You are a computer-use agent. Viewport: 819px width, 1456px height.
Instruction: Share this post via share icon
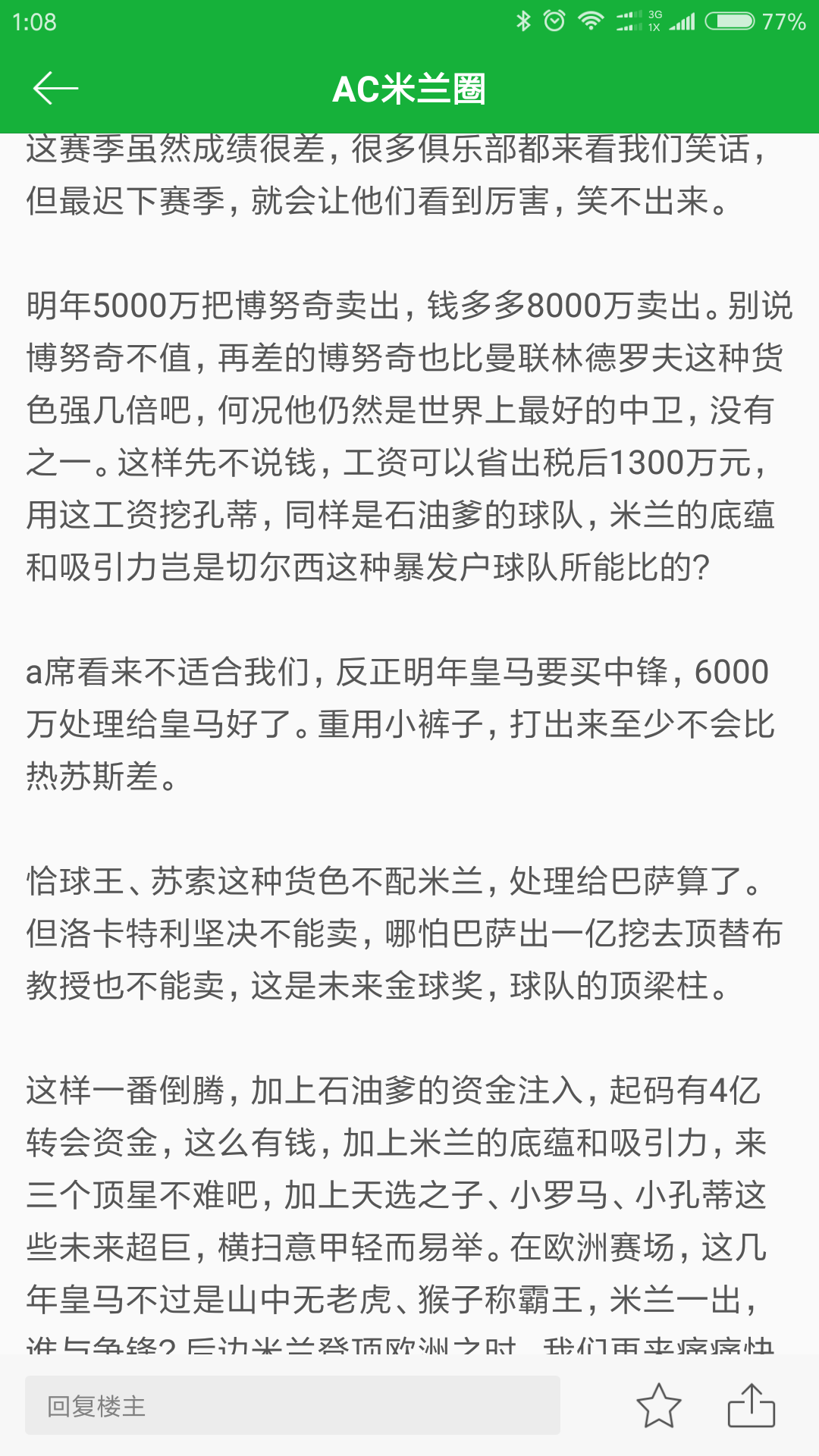pyautogui.click(x=752, y=1405)
